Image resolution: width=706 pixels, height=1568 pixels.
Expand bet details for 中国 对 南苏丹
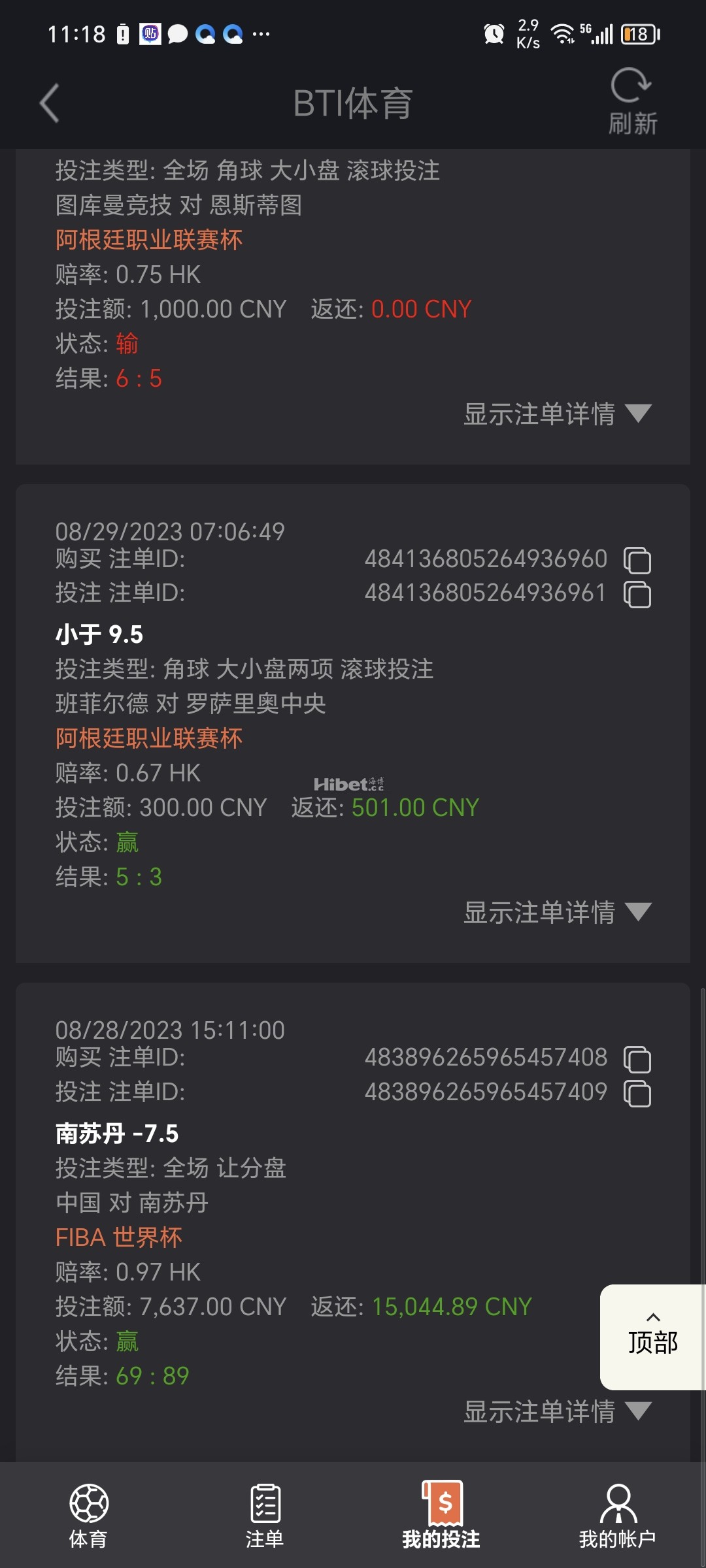[557, 1411]
